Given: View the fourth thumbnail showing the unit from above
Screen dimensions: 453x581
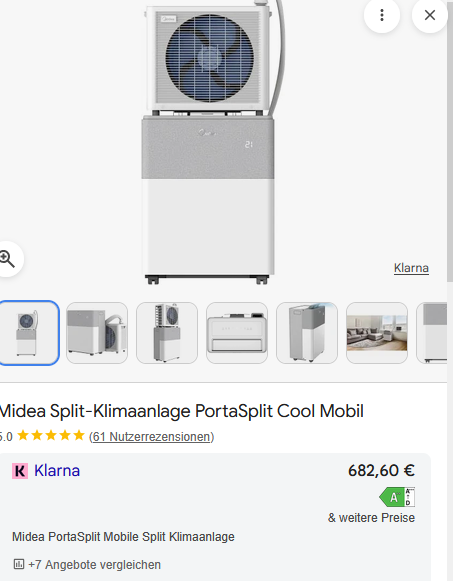Looking at the screenshot, I should 237,333.
